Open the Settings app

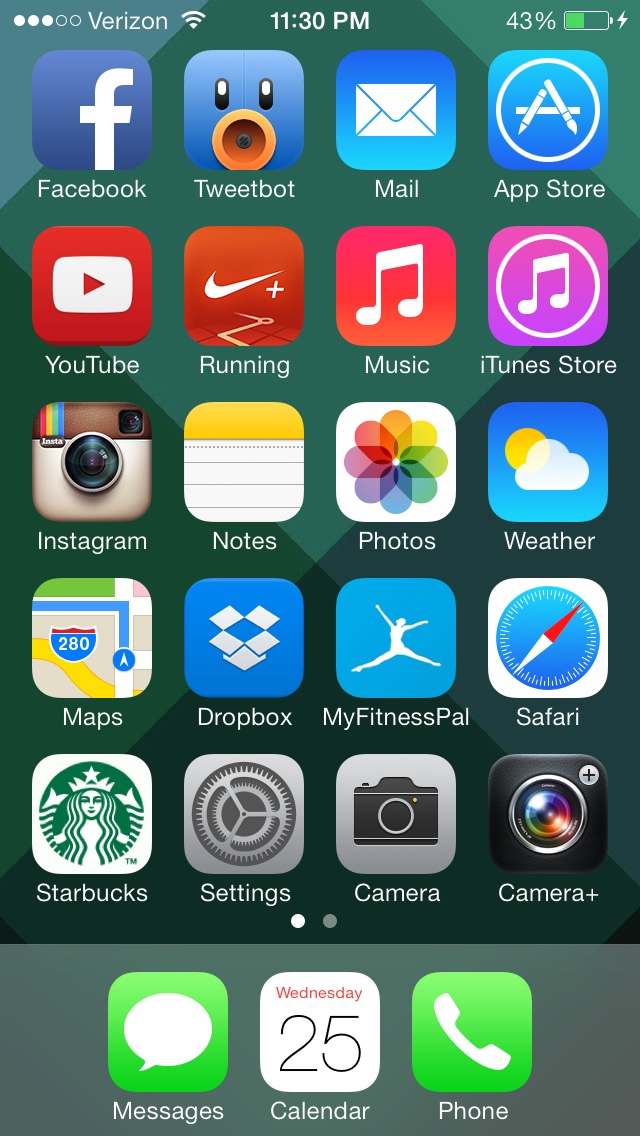pyautogui.click(x=244, y=814)
